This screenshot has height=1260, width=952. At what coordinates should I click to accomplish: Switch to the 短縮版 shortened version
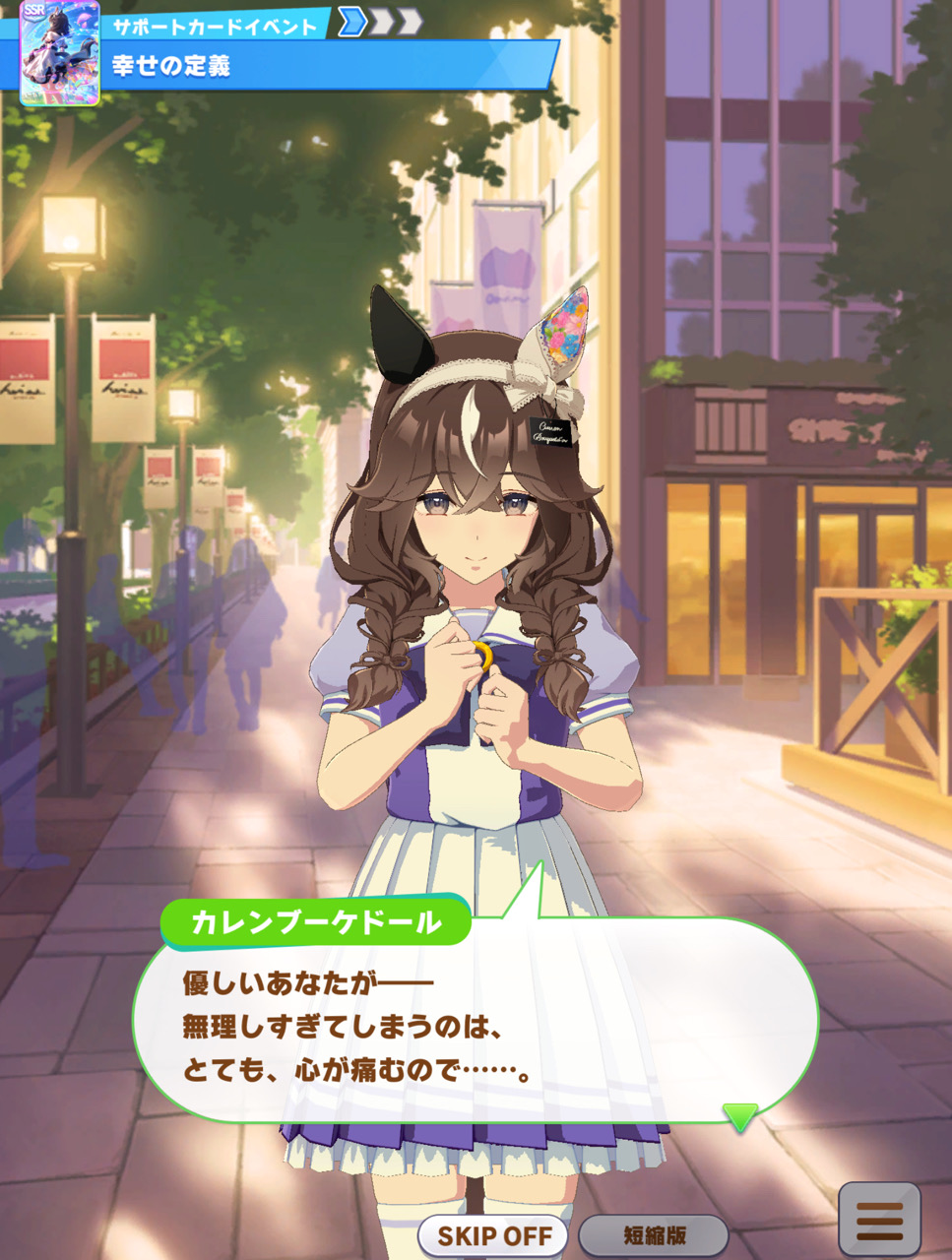pyautogui.click(x=654, y=1235)
